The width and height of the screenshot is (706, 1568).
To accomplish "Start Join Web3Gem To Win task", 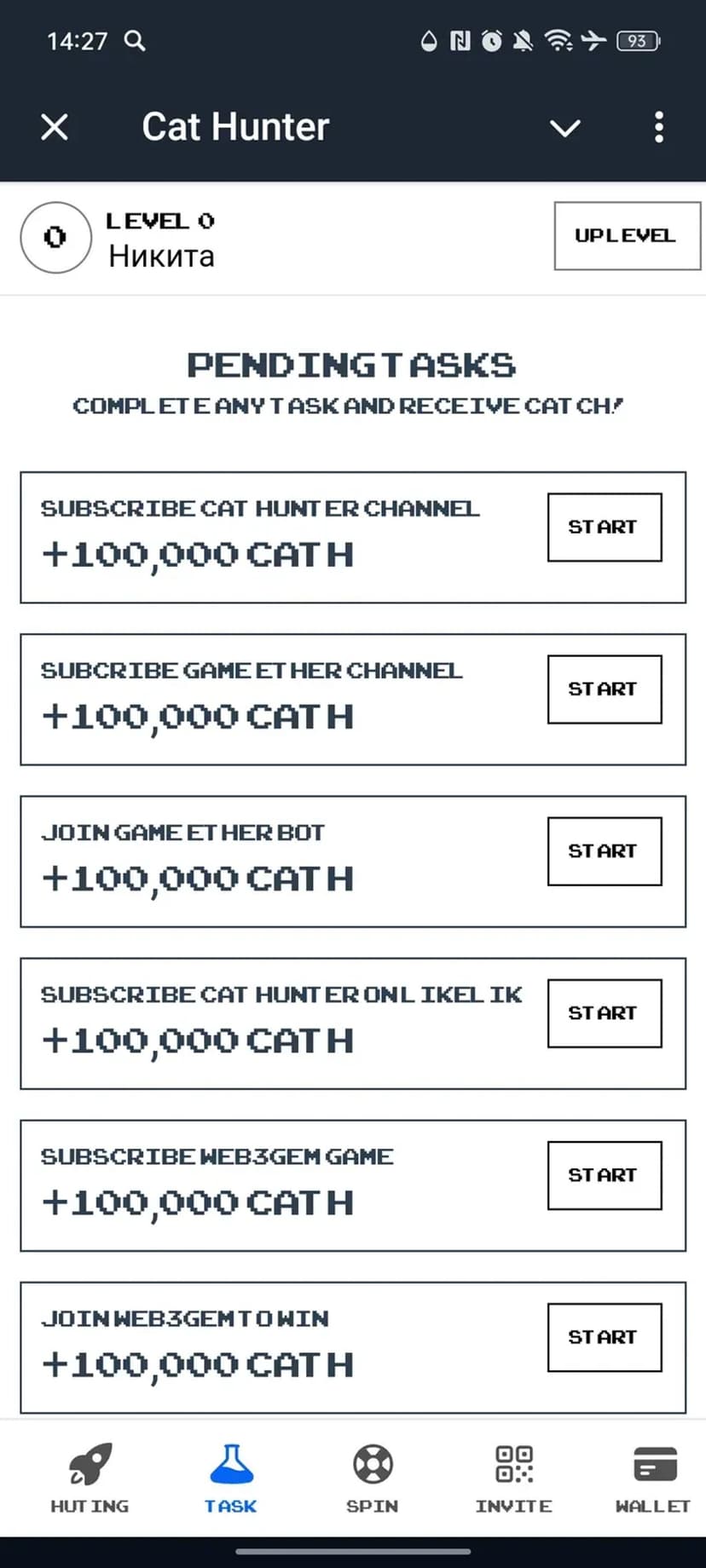I will pyautogui.click(x=604, y=1336).
